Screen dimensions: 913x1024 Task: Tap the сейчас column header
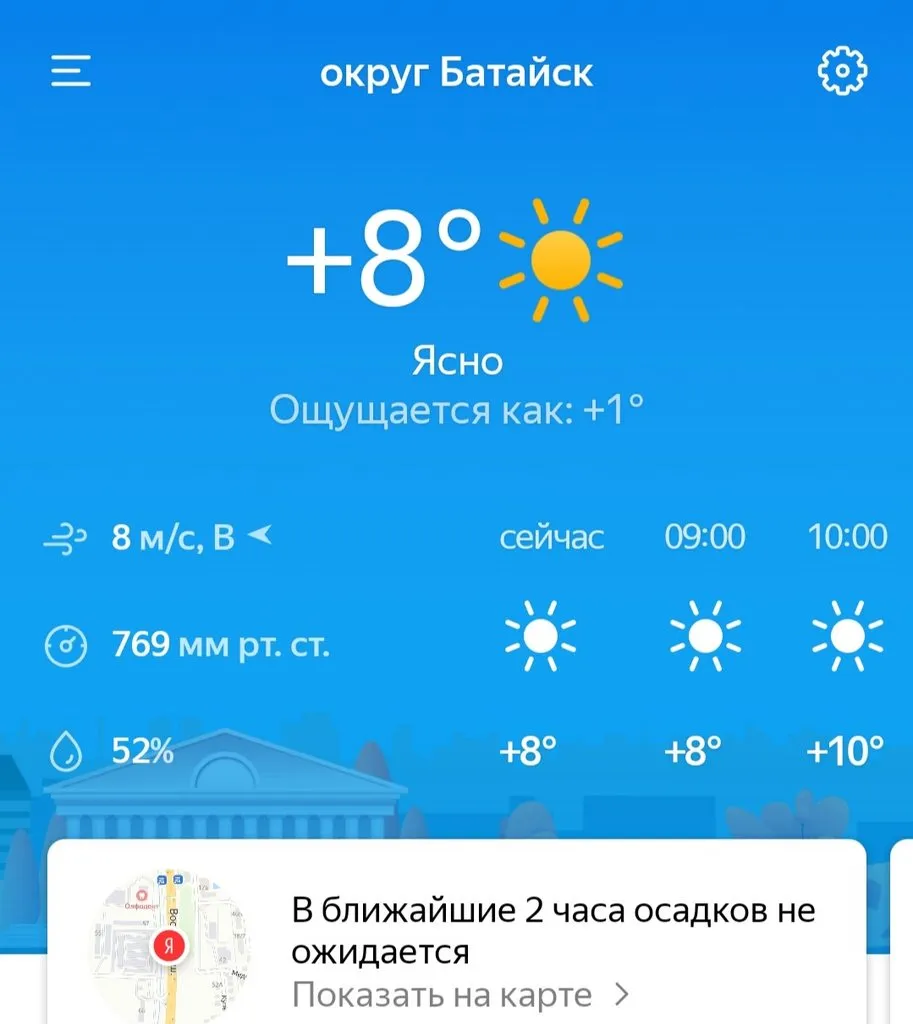tap(552, 537)
